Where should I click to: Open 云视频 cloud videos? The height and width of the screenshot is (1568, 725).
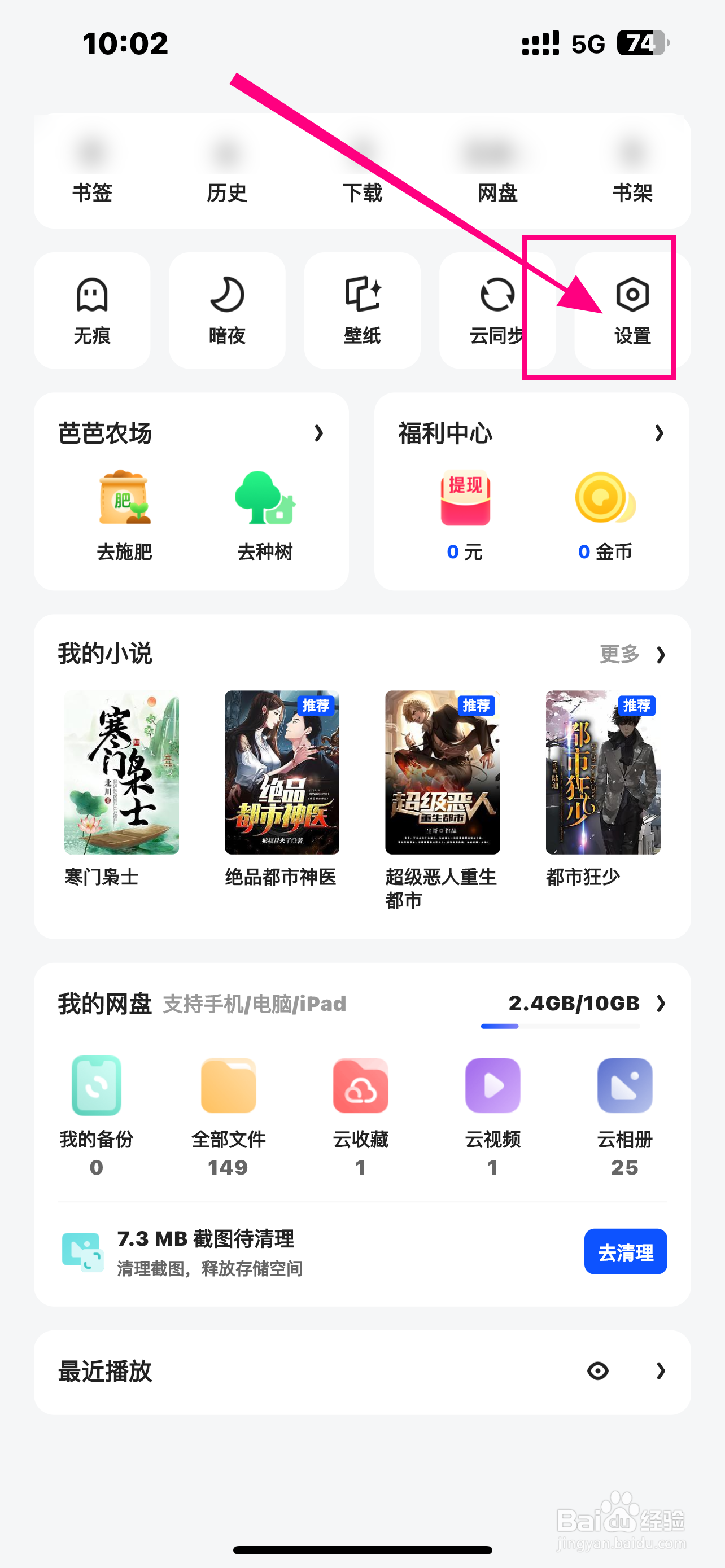492,1096
